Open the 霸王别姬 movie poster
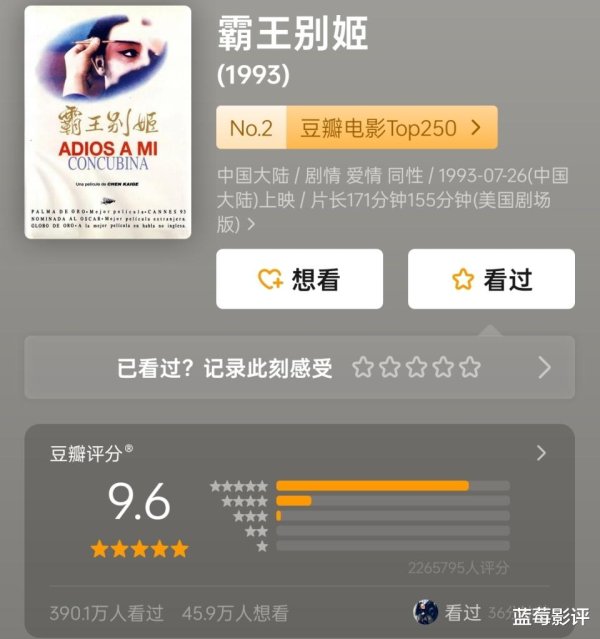 coord(108,122)
